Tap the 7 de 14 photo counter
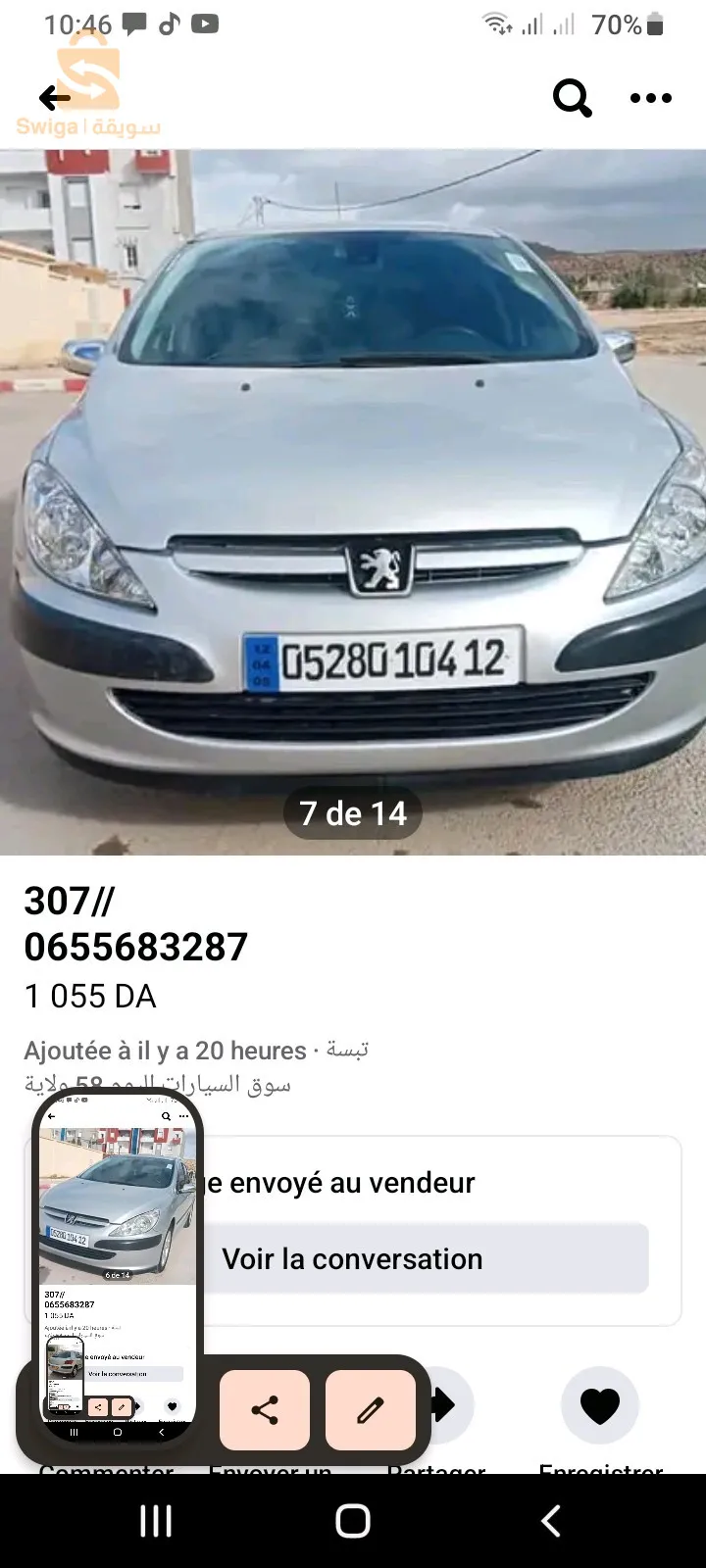 352,812
